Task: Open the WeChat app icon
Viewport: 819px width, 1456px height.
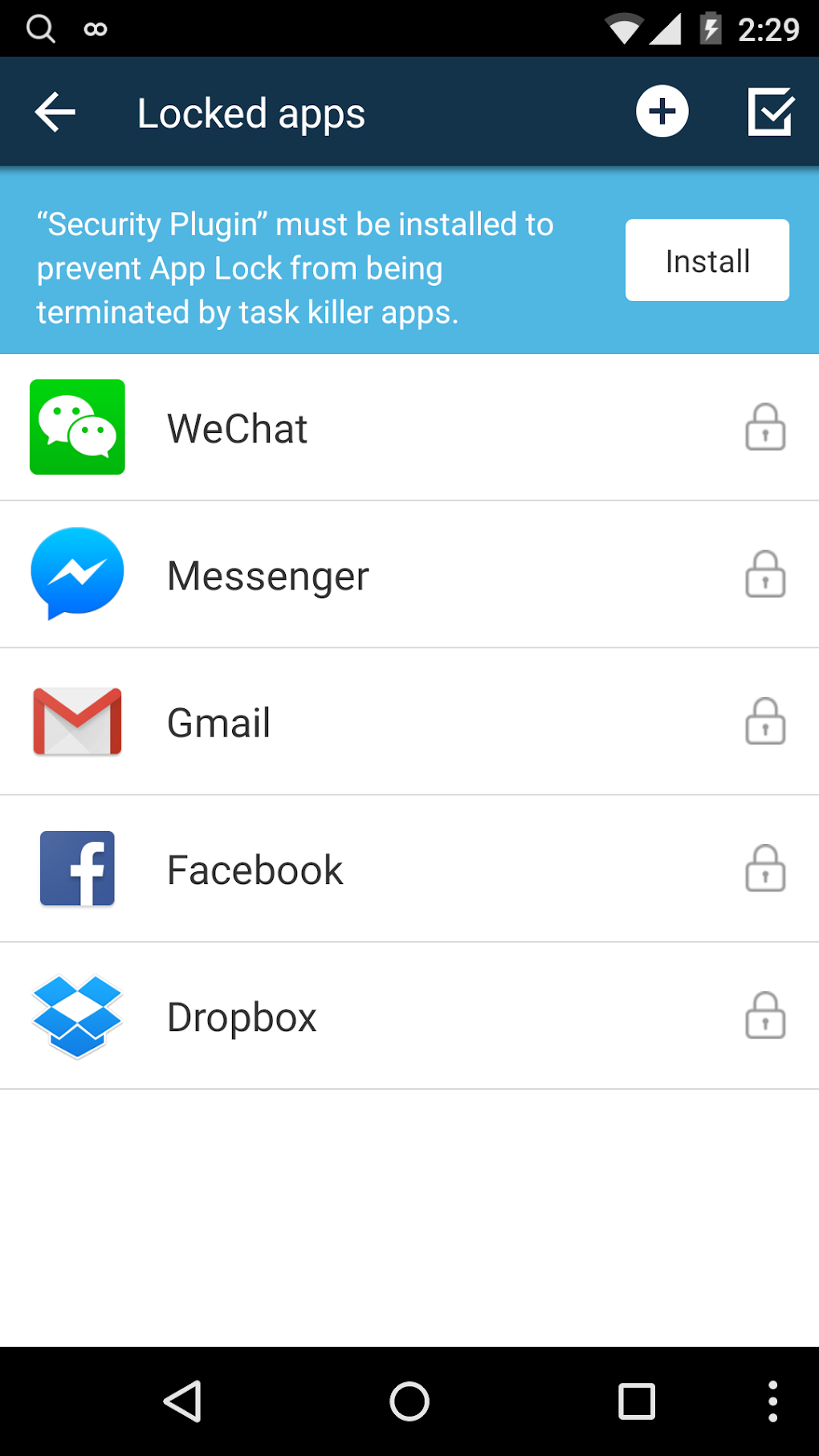Action: pyautogui.click(x=77, y=427)
